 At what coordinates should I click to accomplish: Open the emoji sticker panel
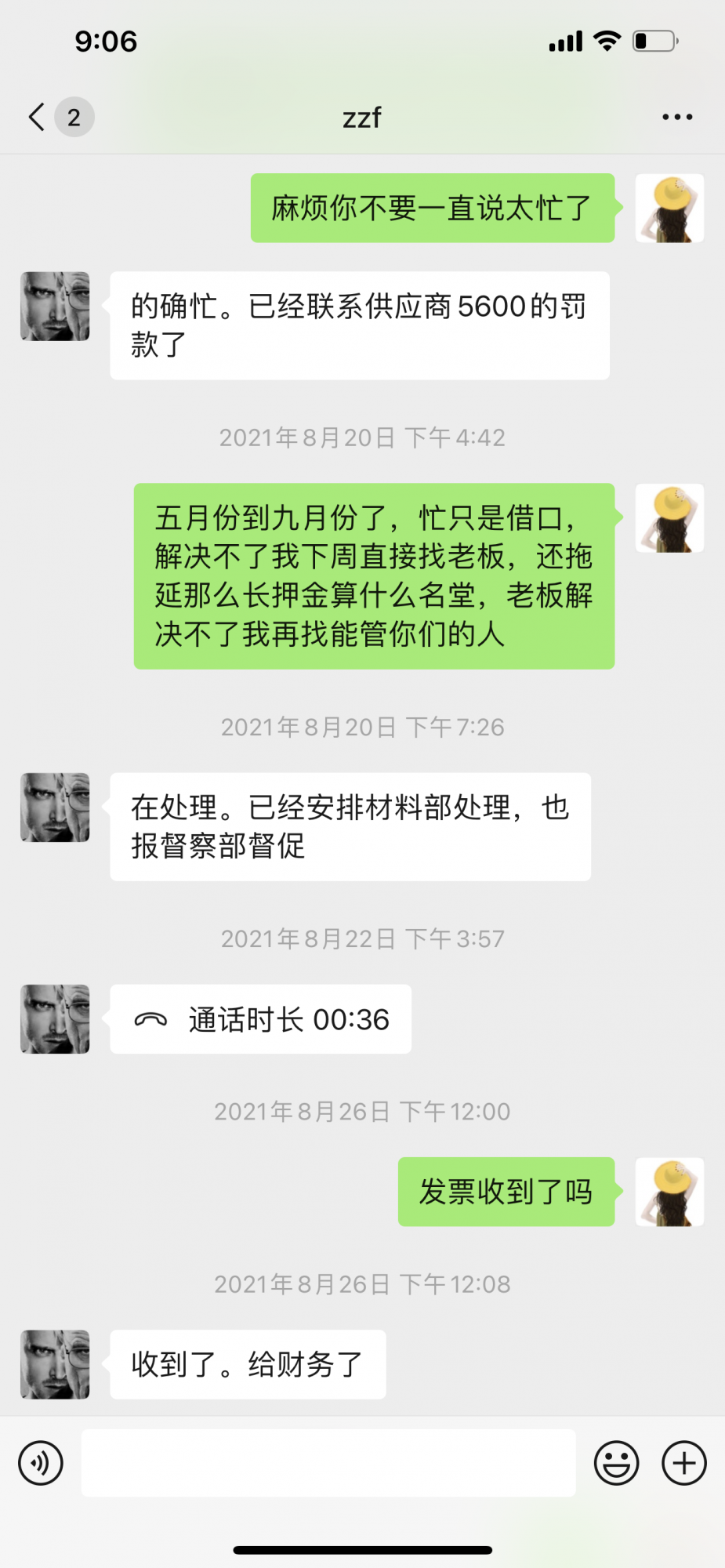(616, 1463)
